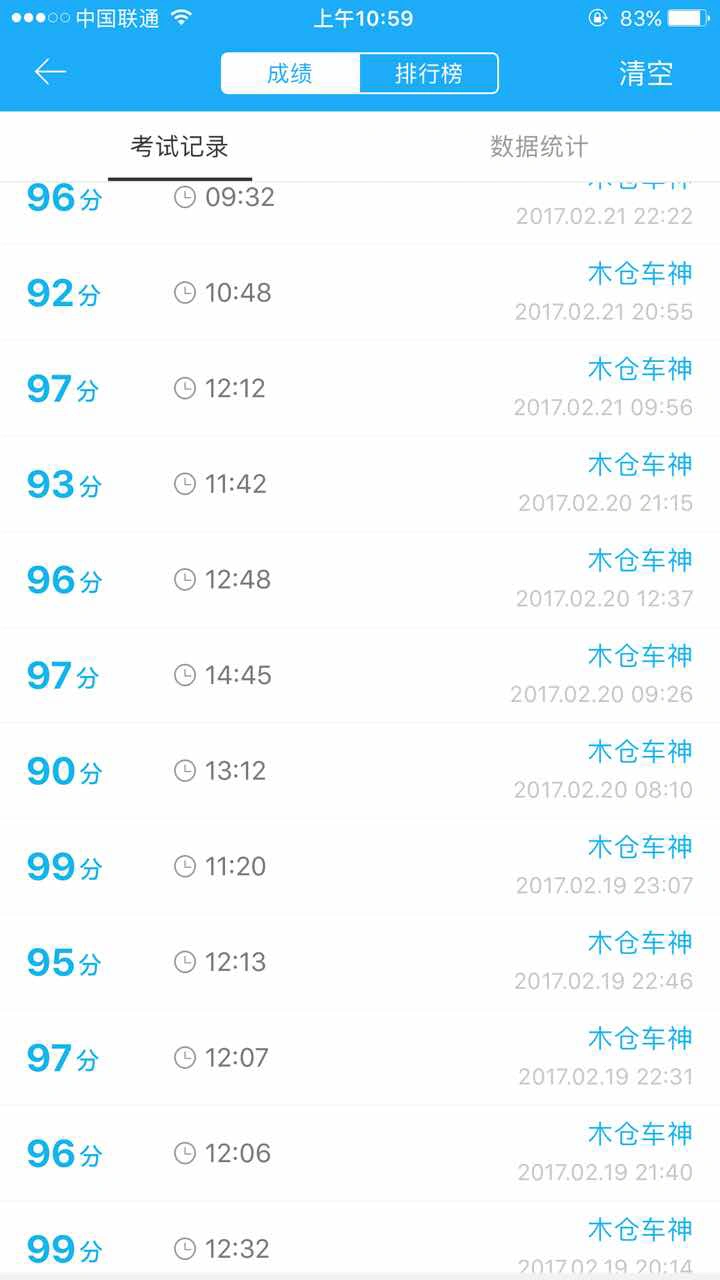The image size is (720, 1280).
Task: Open the 96分 record from 2017.02.20 12:37
Action: point(360,580)
